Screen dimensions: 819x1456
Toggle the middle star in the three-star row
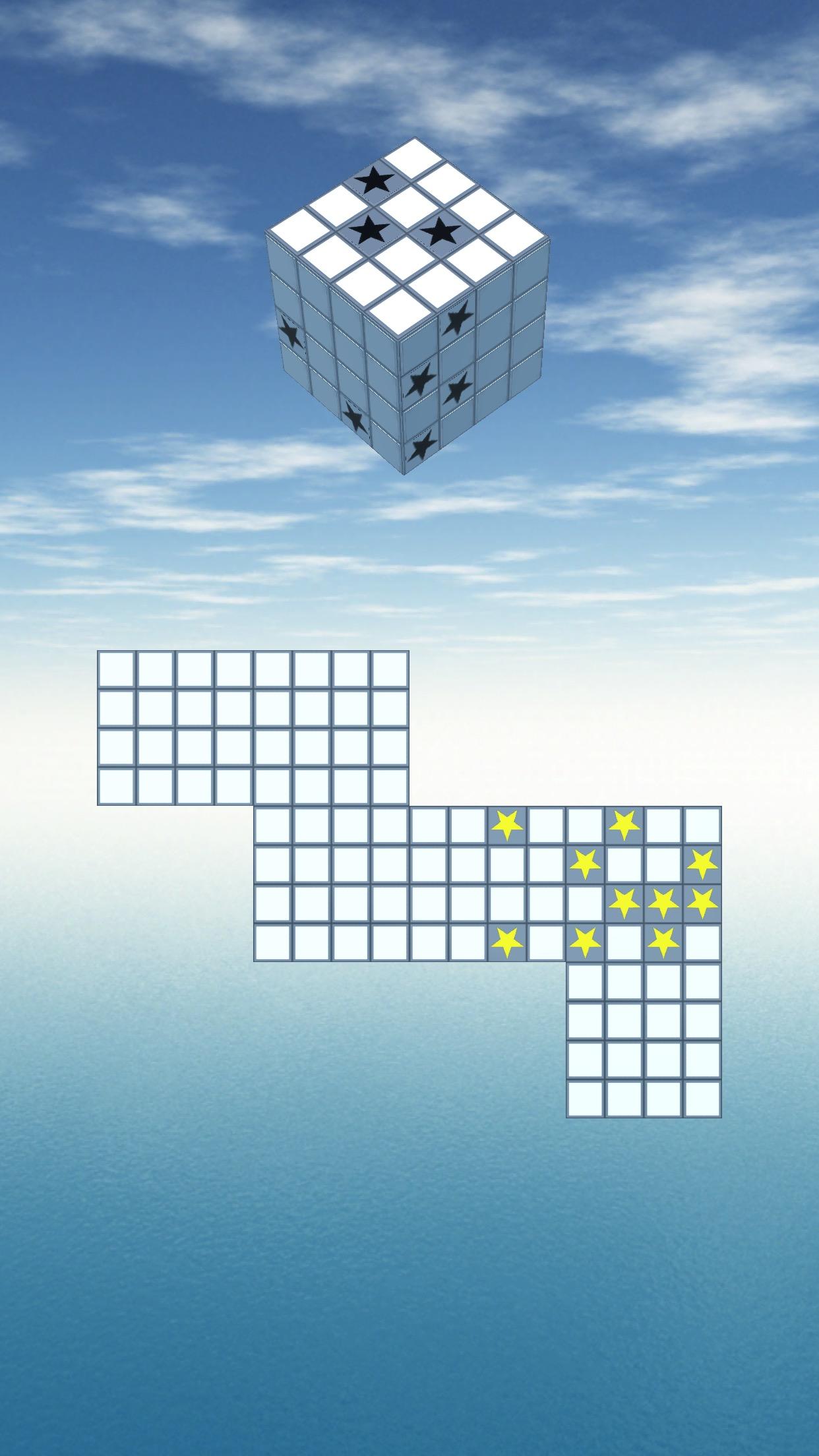(x=663, y=903)
